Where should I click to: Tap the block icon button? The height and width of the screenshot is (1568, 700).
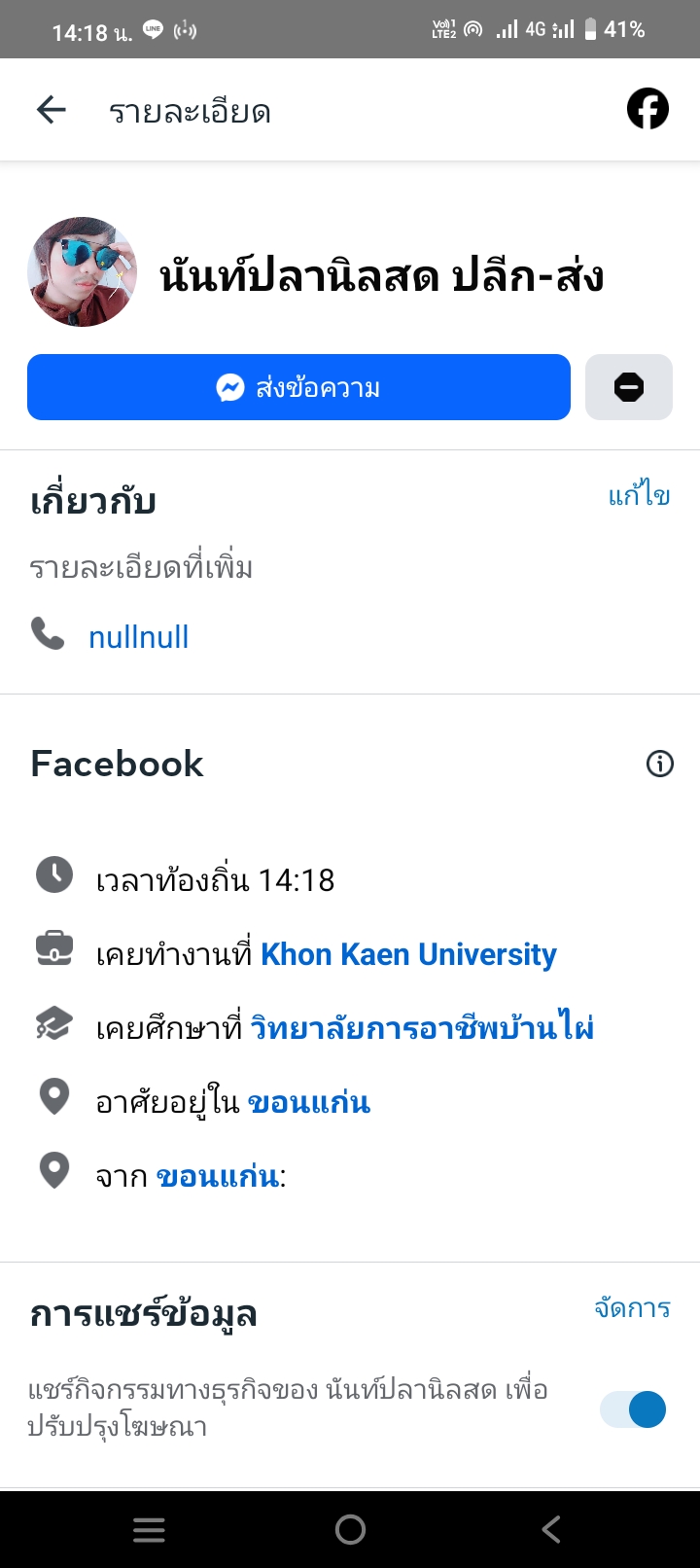[629, 387]
